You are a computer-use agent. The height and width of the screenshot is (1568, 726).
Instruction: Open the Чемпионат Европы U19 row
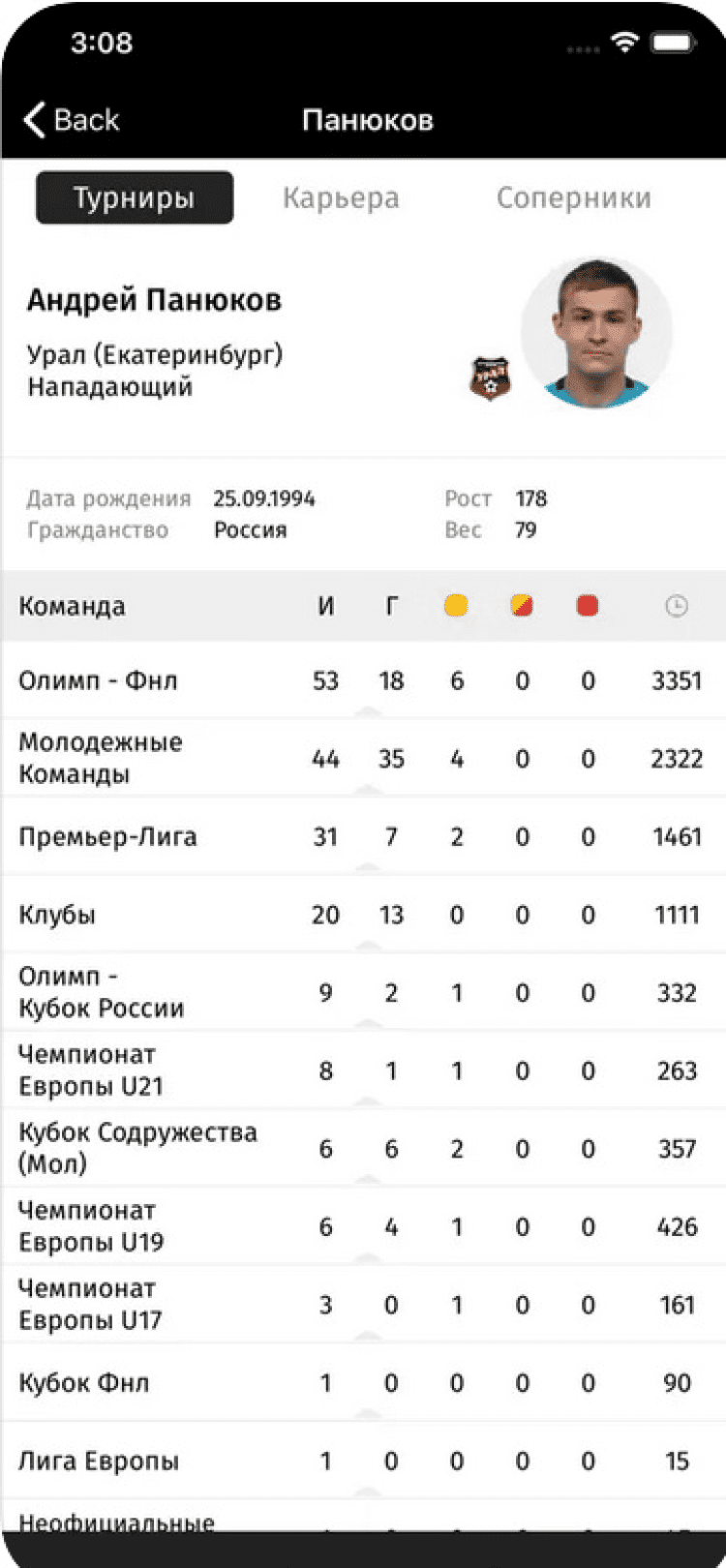pyautogui.click(x=363, y=1226)
